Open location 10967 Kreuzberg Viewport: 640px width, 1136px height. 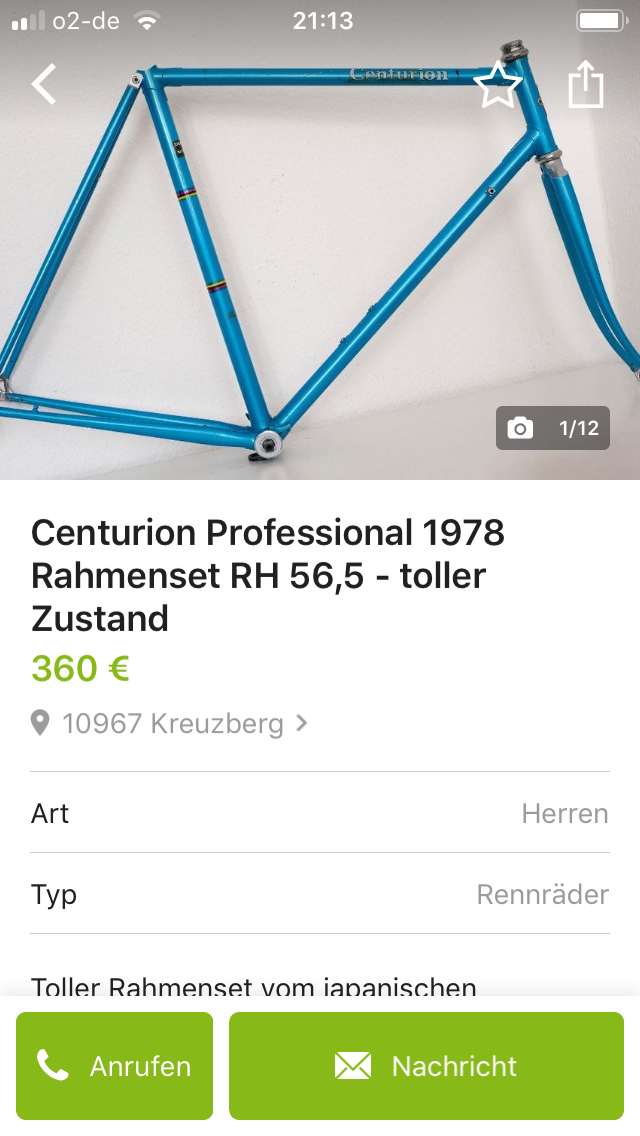tap(172, 723)
